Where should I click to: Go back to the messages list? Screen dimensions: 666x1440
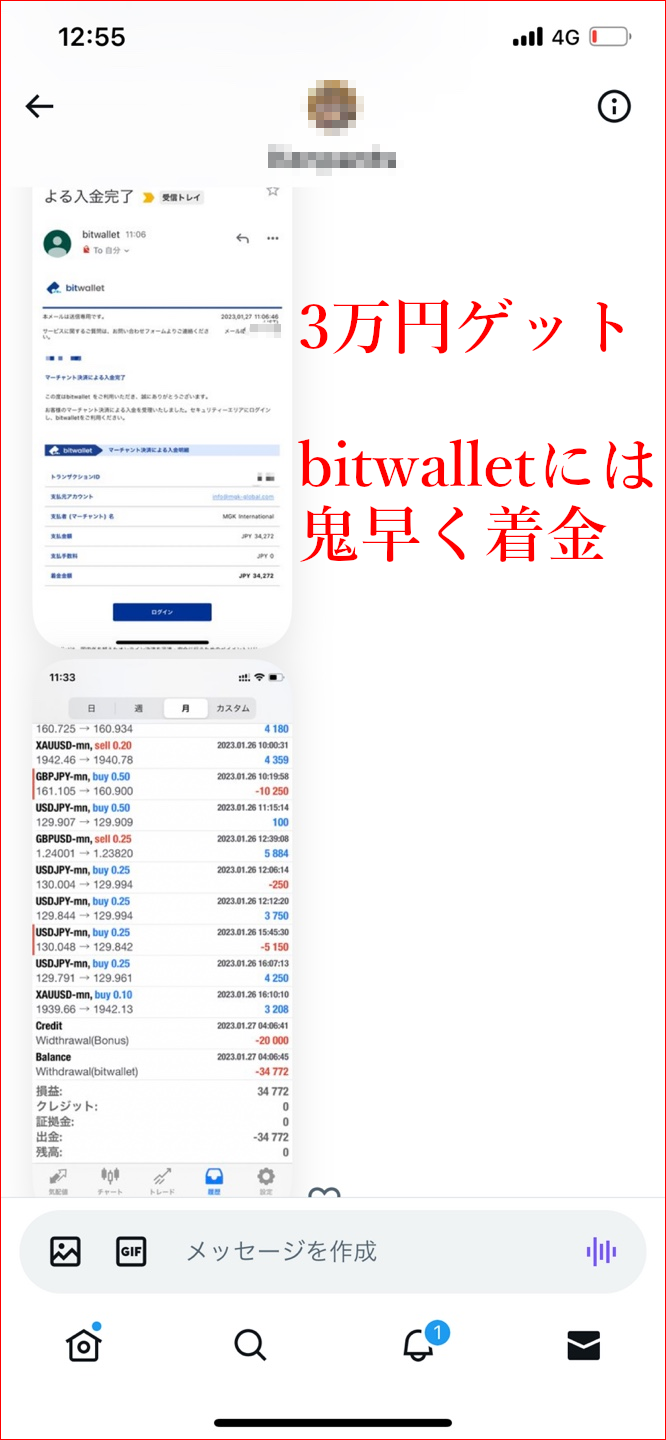coord(39,106)
